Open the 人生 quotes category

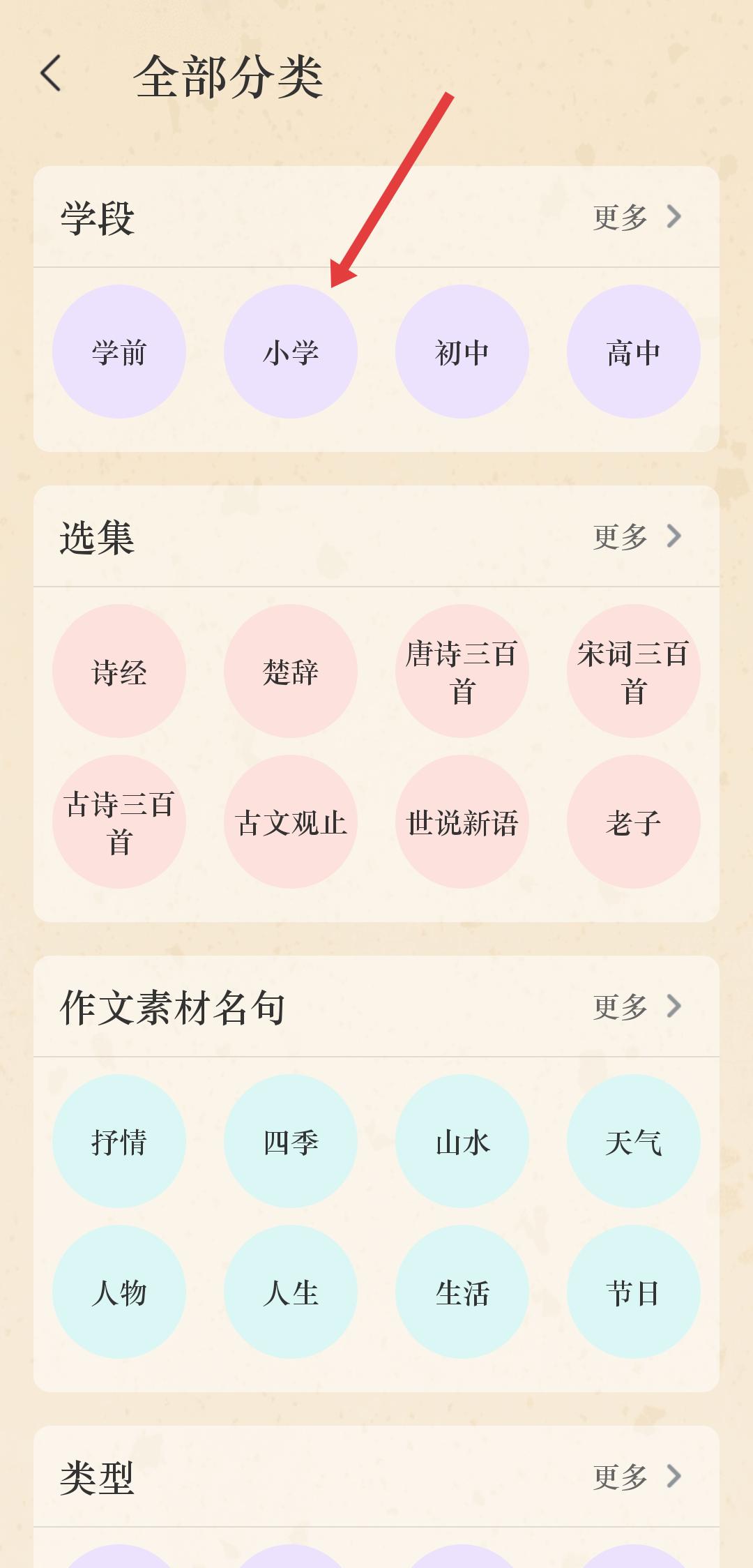click(291, 1292)
